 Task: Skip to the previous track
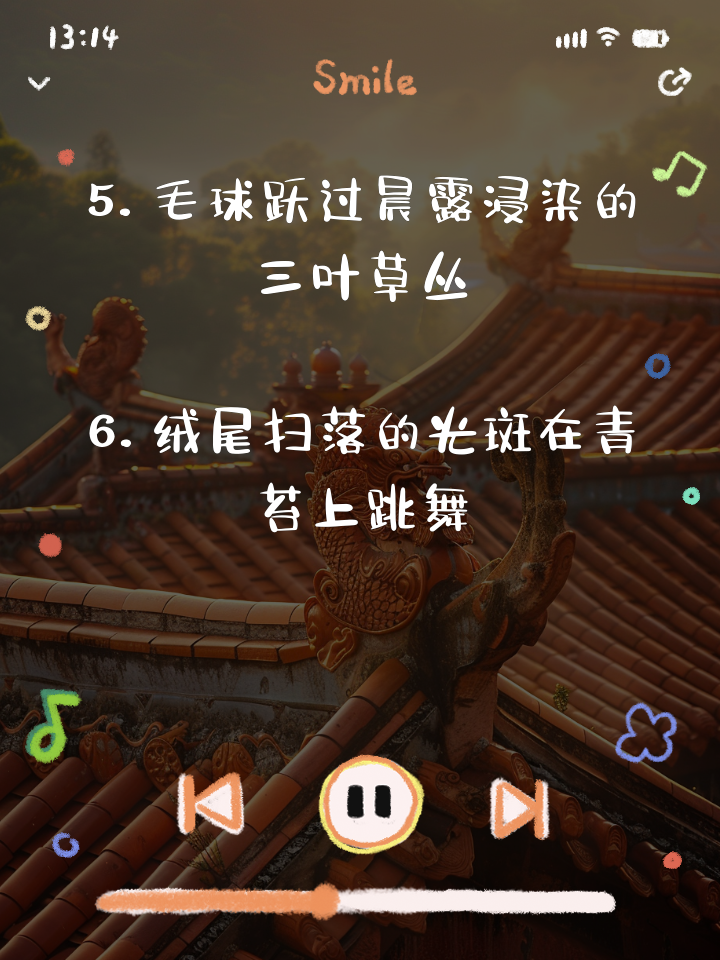(211, 803)
